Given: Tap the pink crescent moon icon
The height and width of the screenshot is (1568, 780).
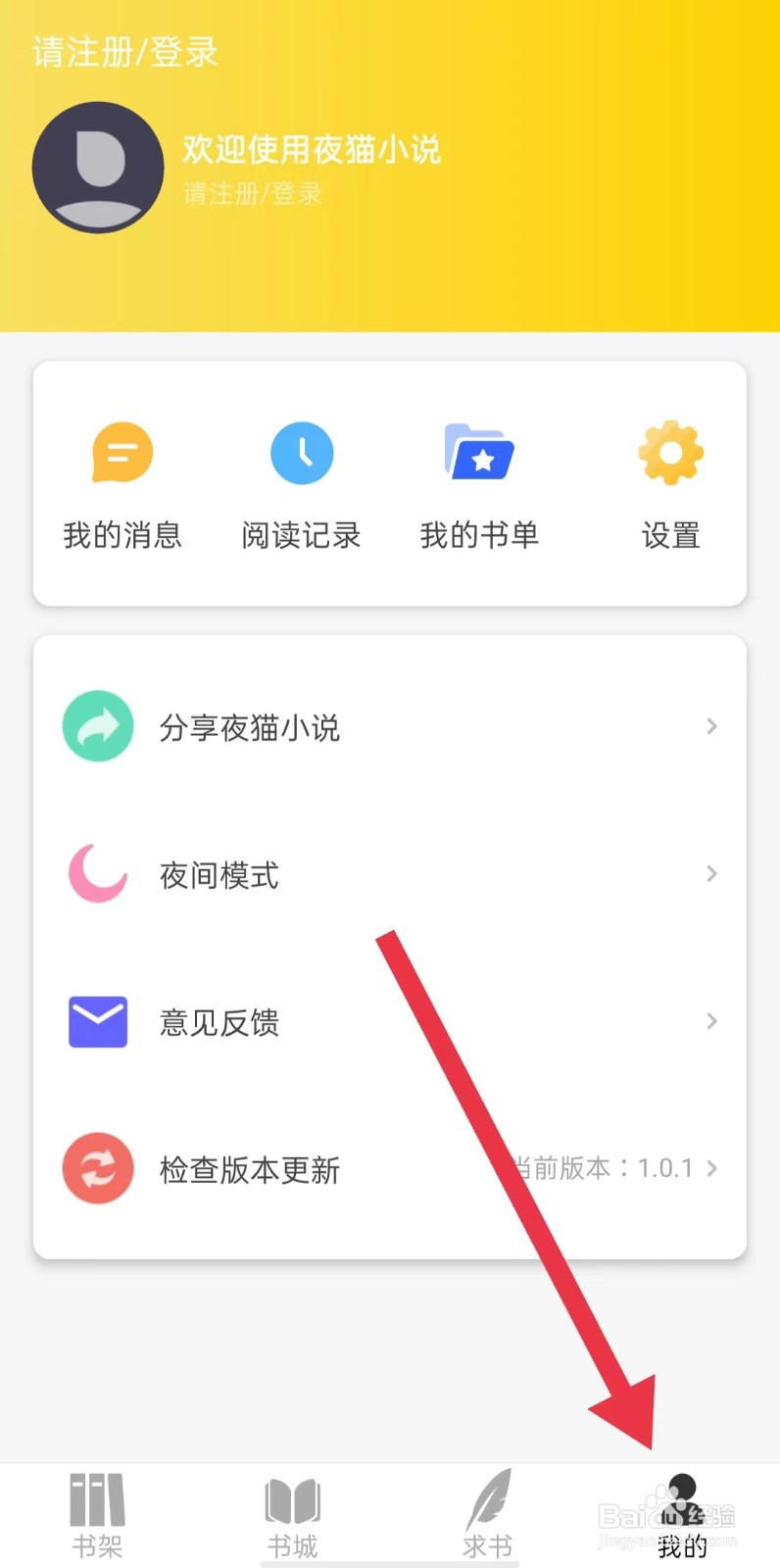Looking at the screenshot, I should (x=97, y=874).
